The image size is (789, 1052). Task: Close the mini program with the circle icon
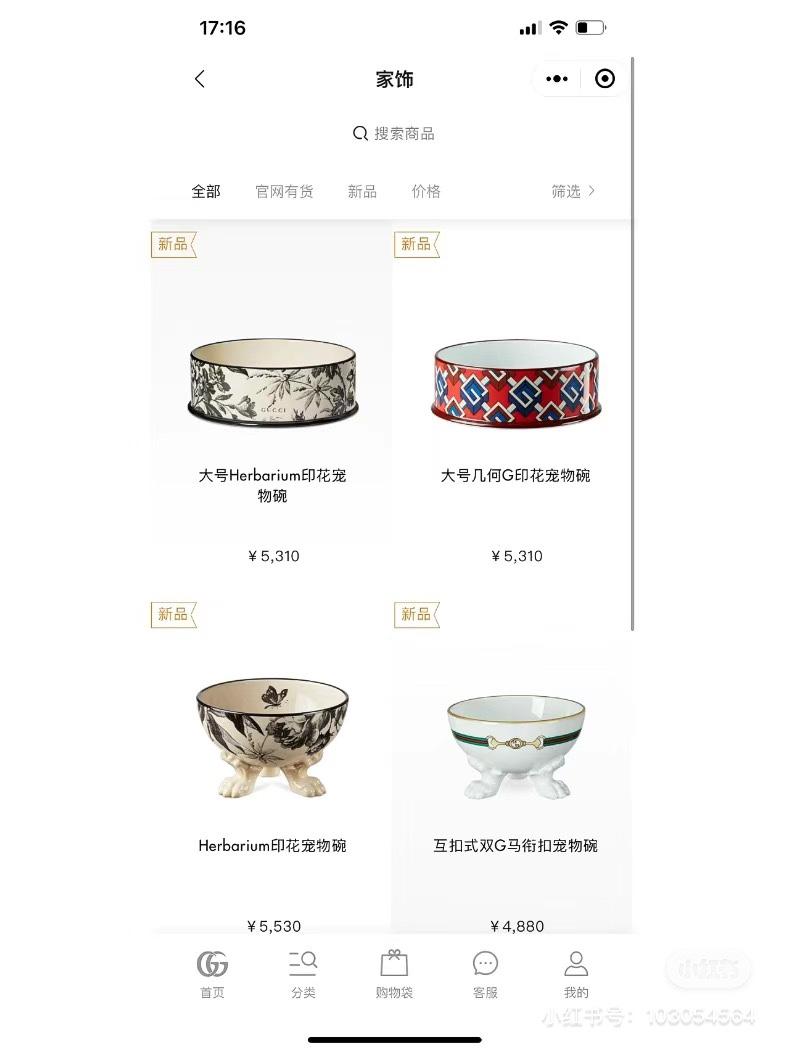tap(605, 79)
